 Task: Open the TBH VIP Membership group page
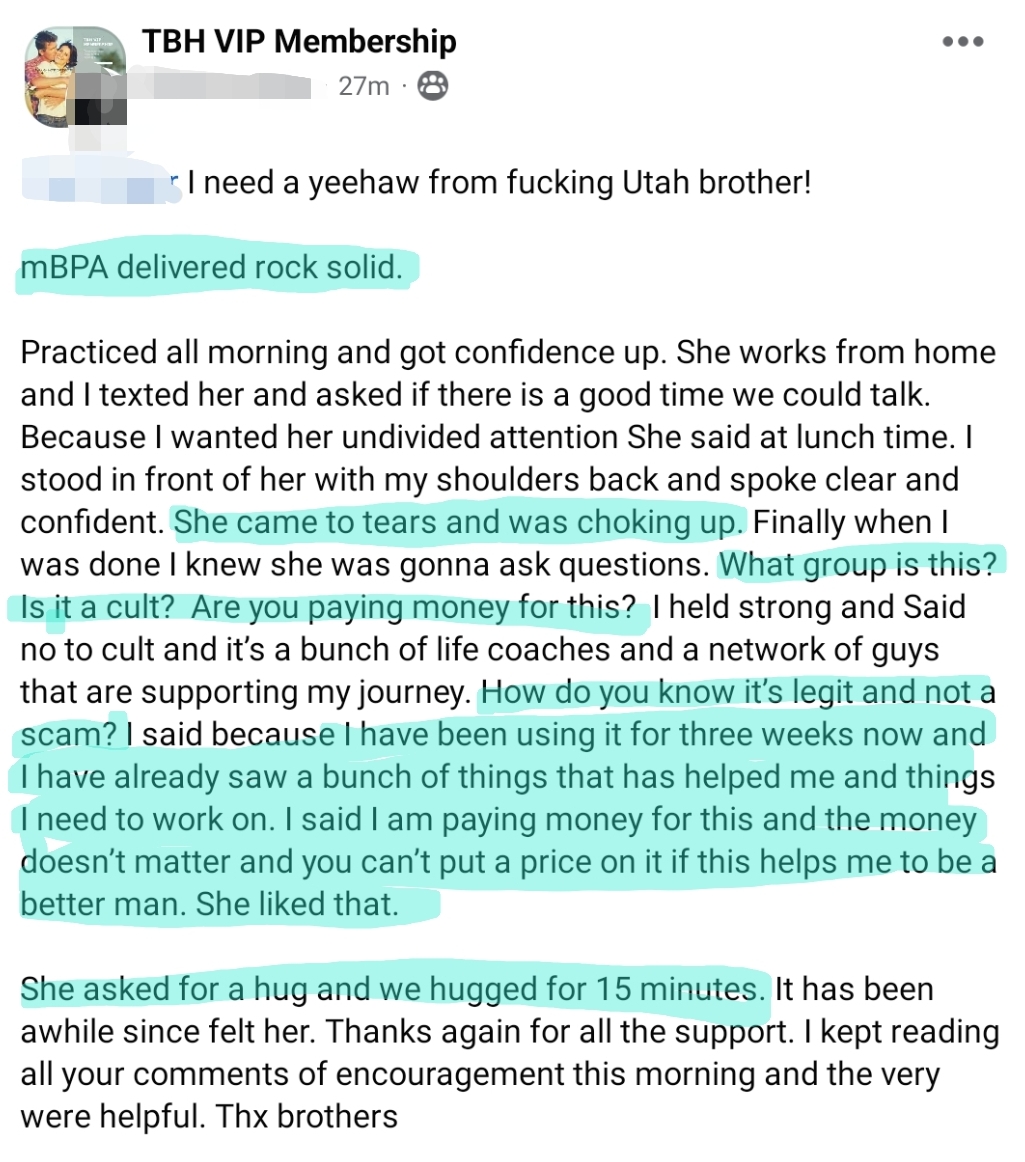coord(298,42)
